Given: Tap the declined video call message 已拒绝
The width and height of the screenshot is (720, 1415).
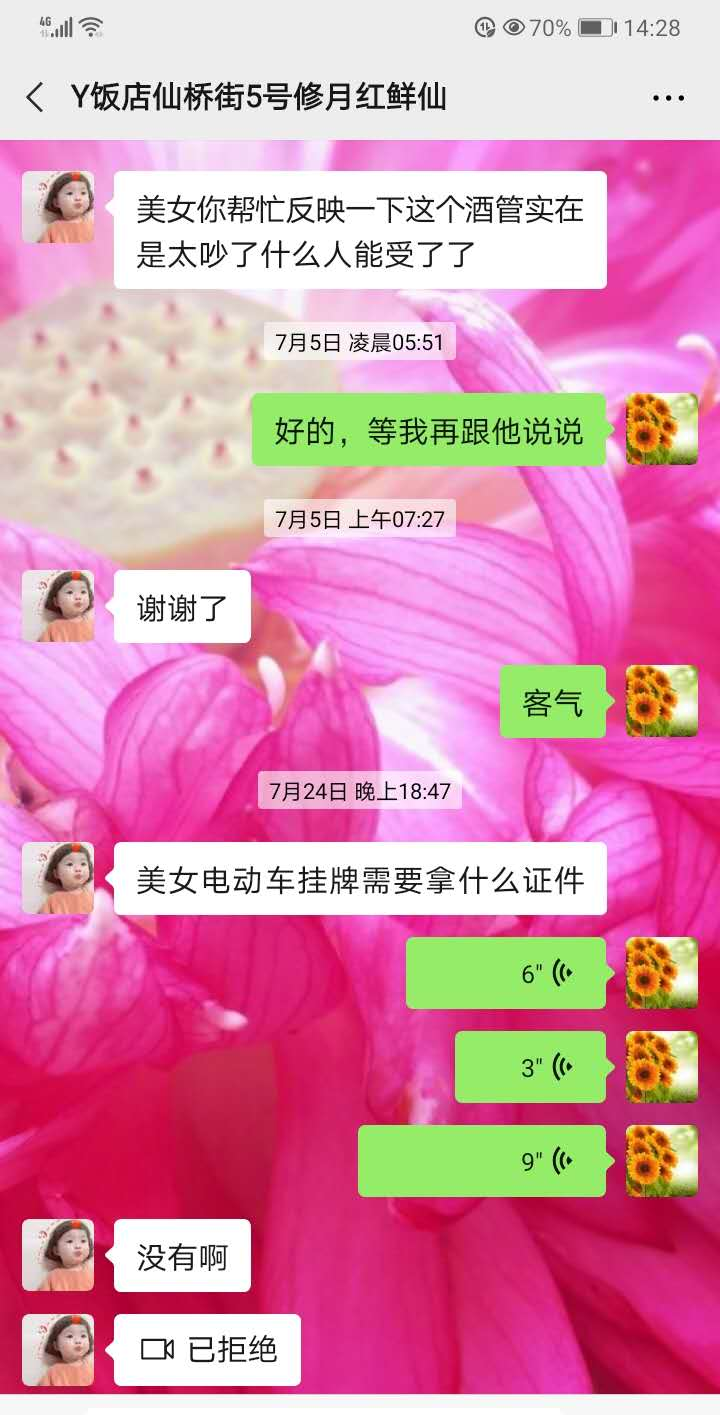Looking at the screenshot, I should click(x=208, y=1350).
